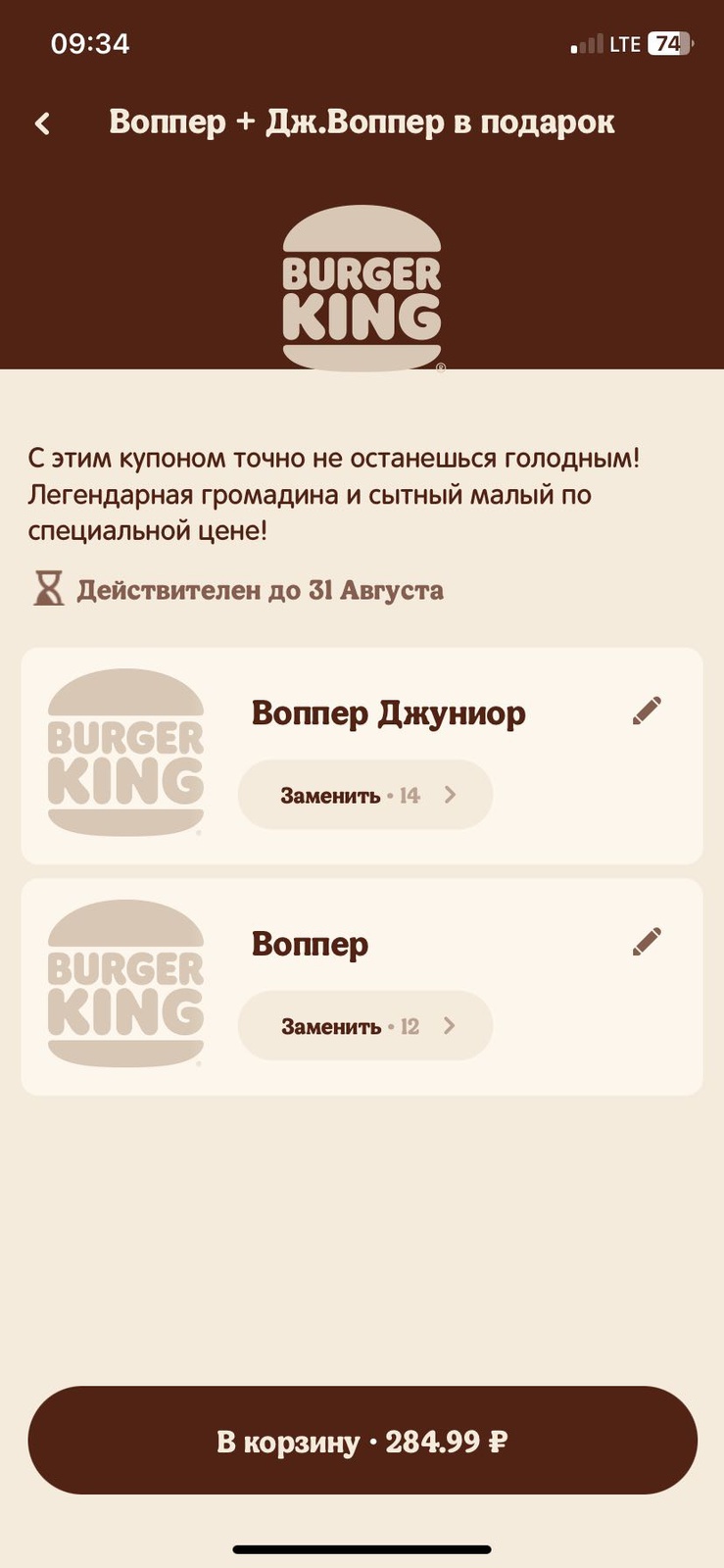The height and width of the screenshot is (1568, 724).
Task: Edit the Воппер item with pencil icon
Action: 647,942
